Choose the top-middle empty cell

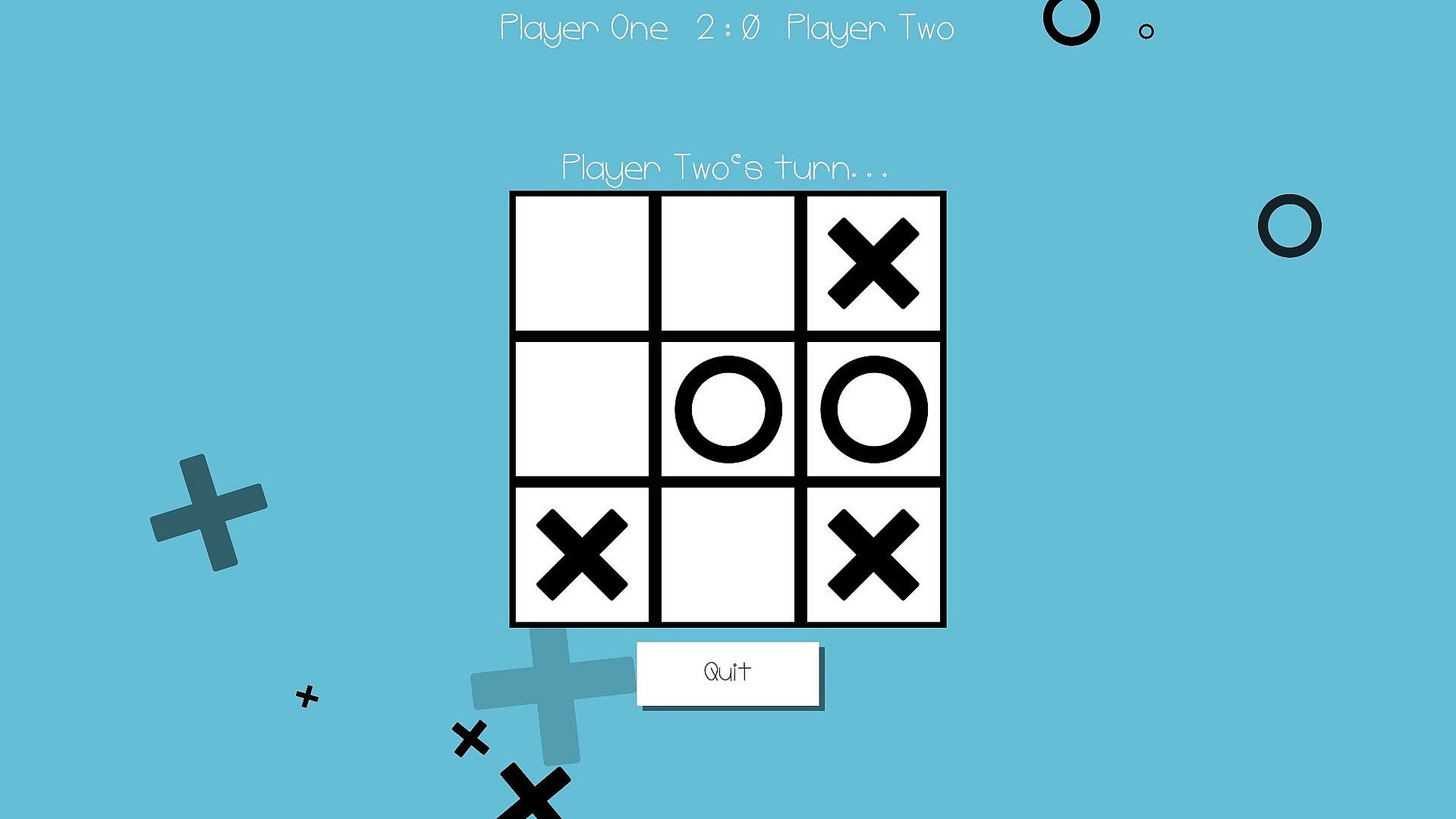728,263
